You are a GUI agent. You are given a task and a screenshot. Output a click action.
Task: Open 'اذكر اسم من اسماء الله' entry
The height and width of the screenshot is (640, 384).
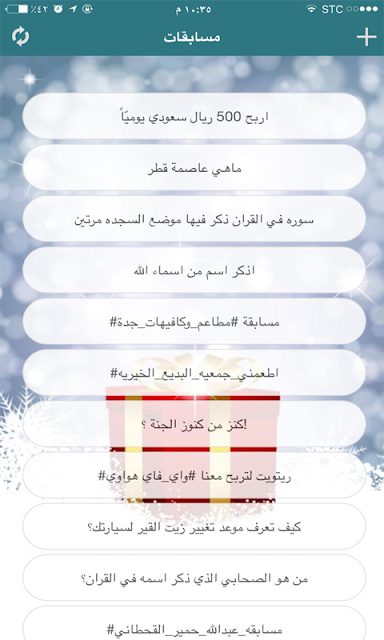(x=194, y=270)
